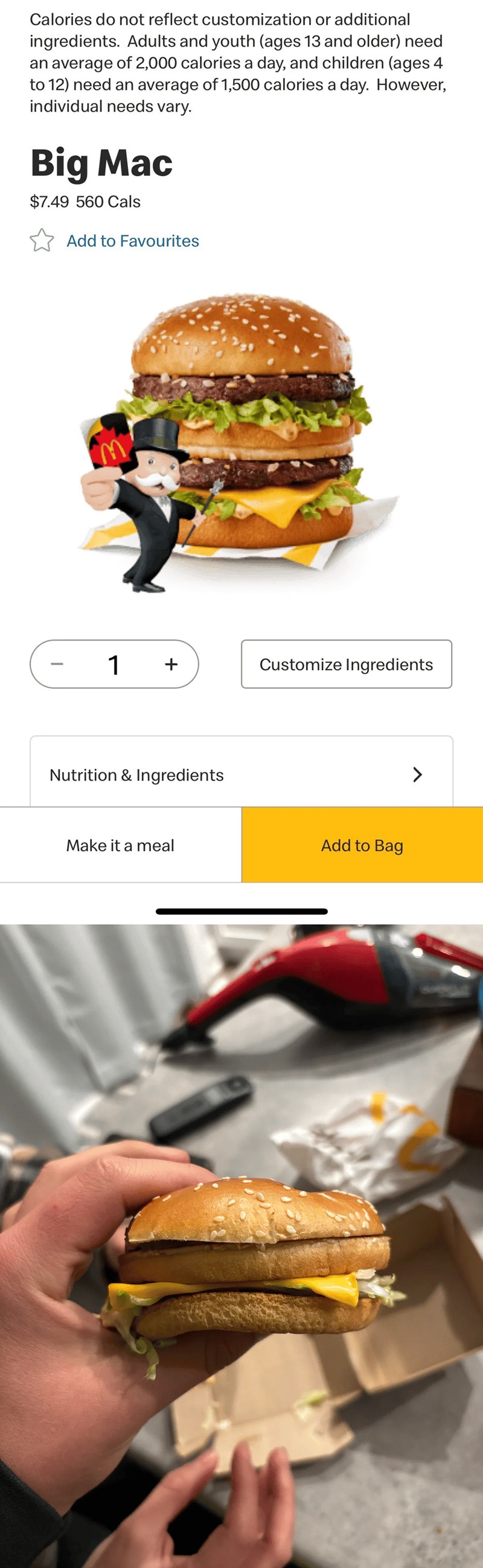
Task: Add Big Mac to Favourites
Action: click(116, 241)
